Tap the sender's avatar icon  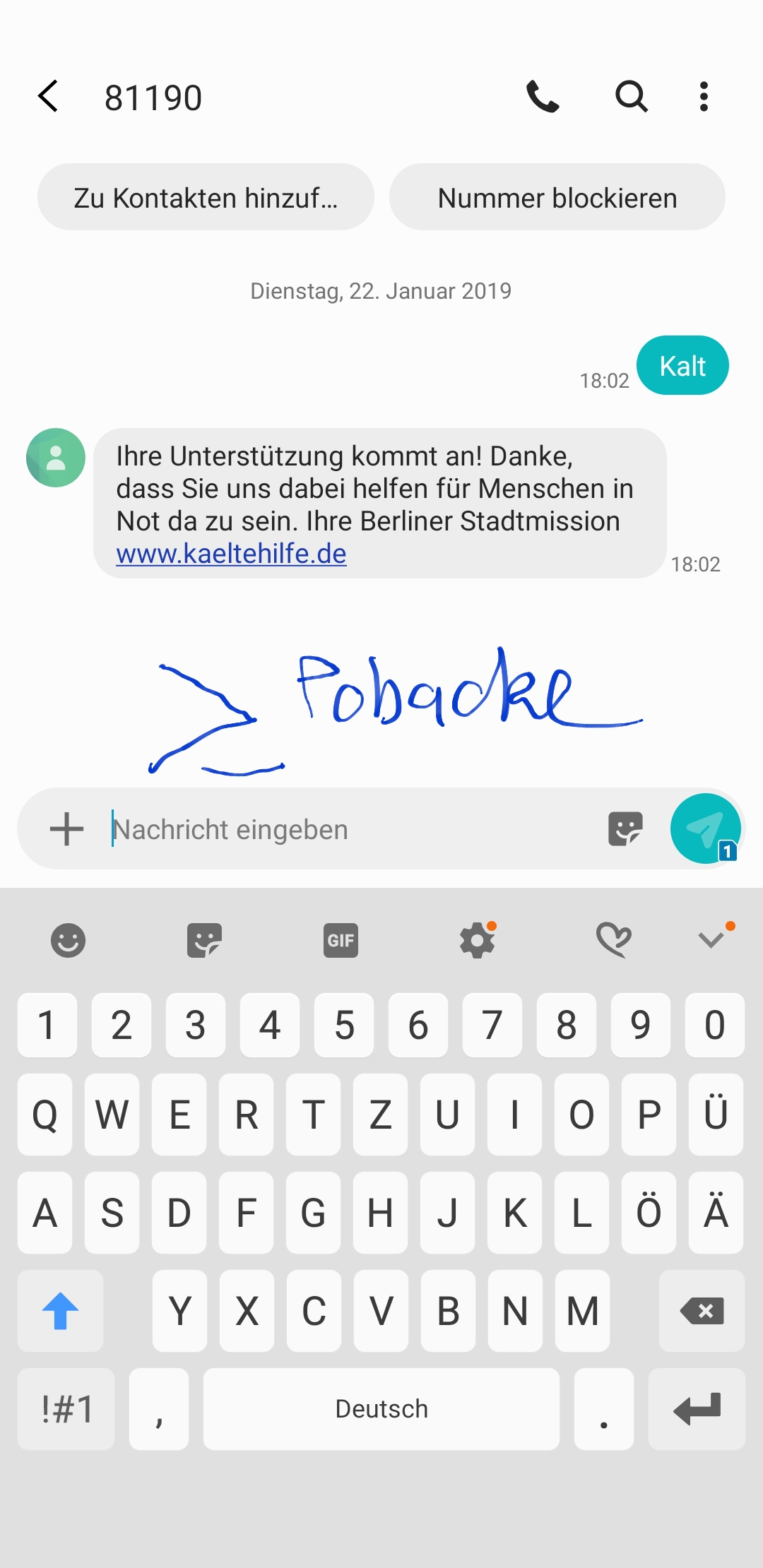click(56, 458)
